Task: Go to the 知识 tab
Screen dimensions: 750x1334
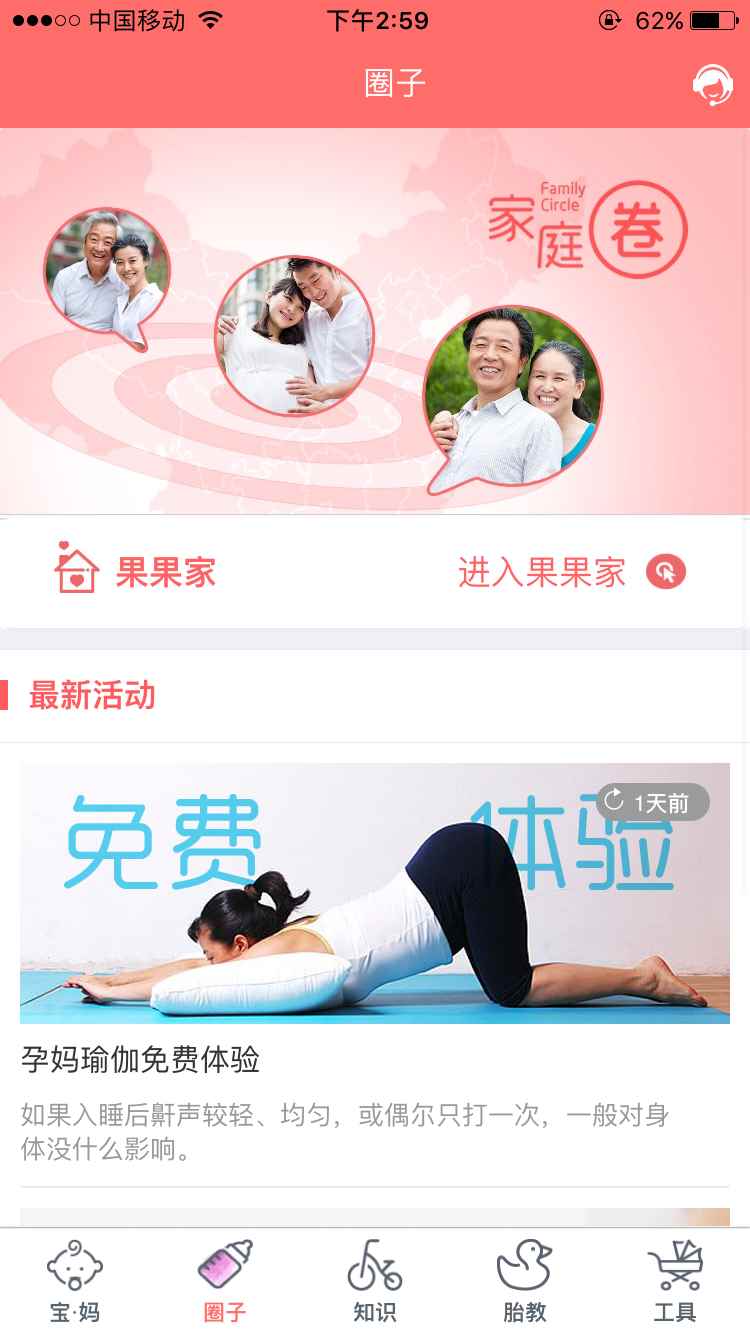Action: coord(375,1281)
